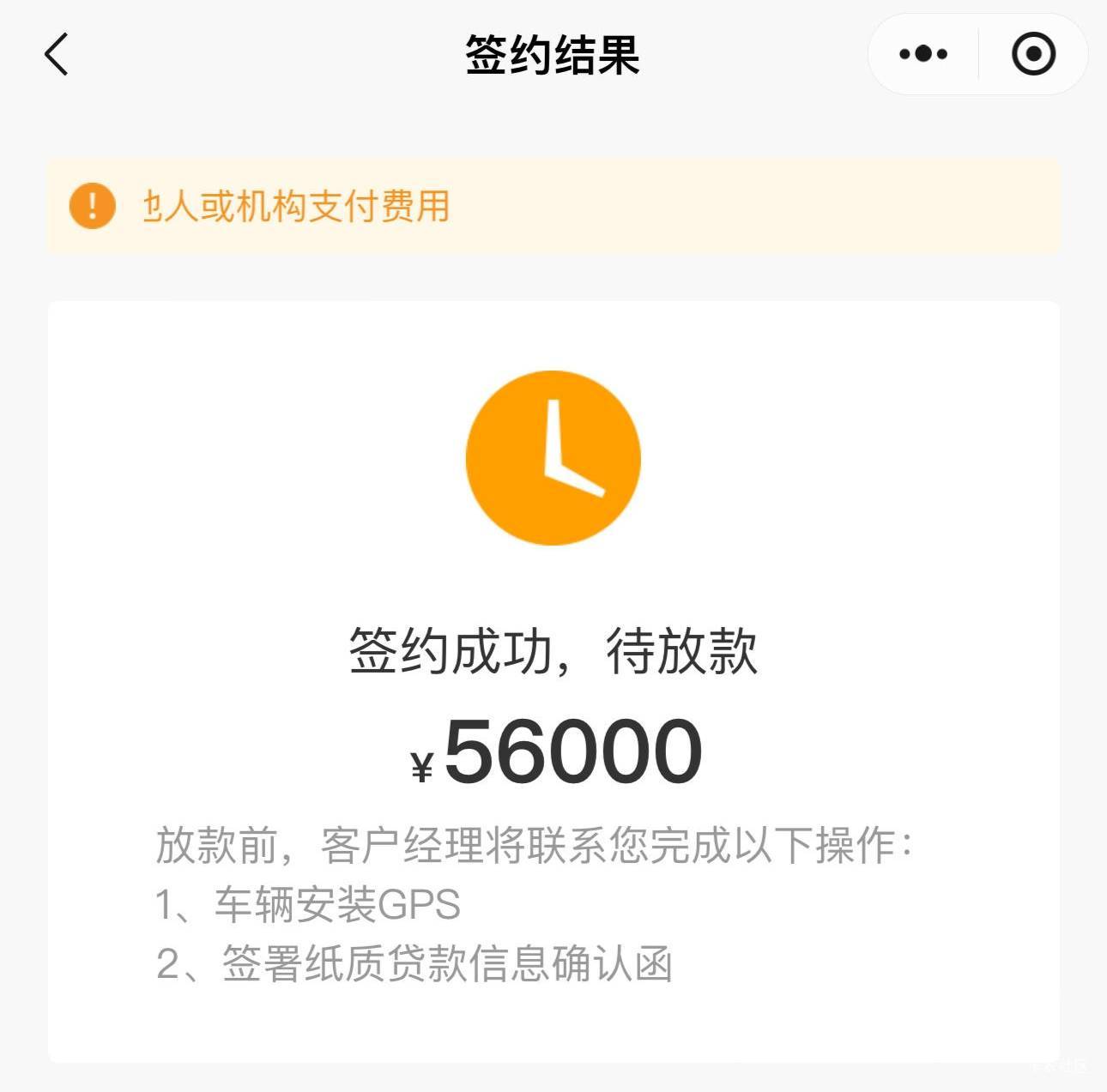The image size is (1107, 1092).
Task: Close the mini program with the circle button
Action: 1033,54
